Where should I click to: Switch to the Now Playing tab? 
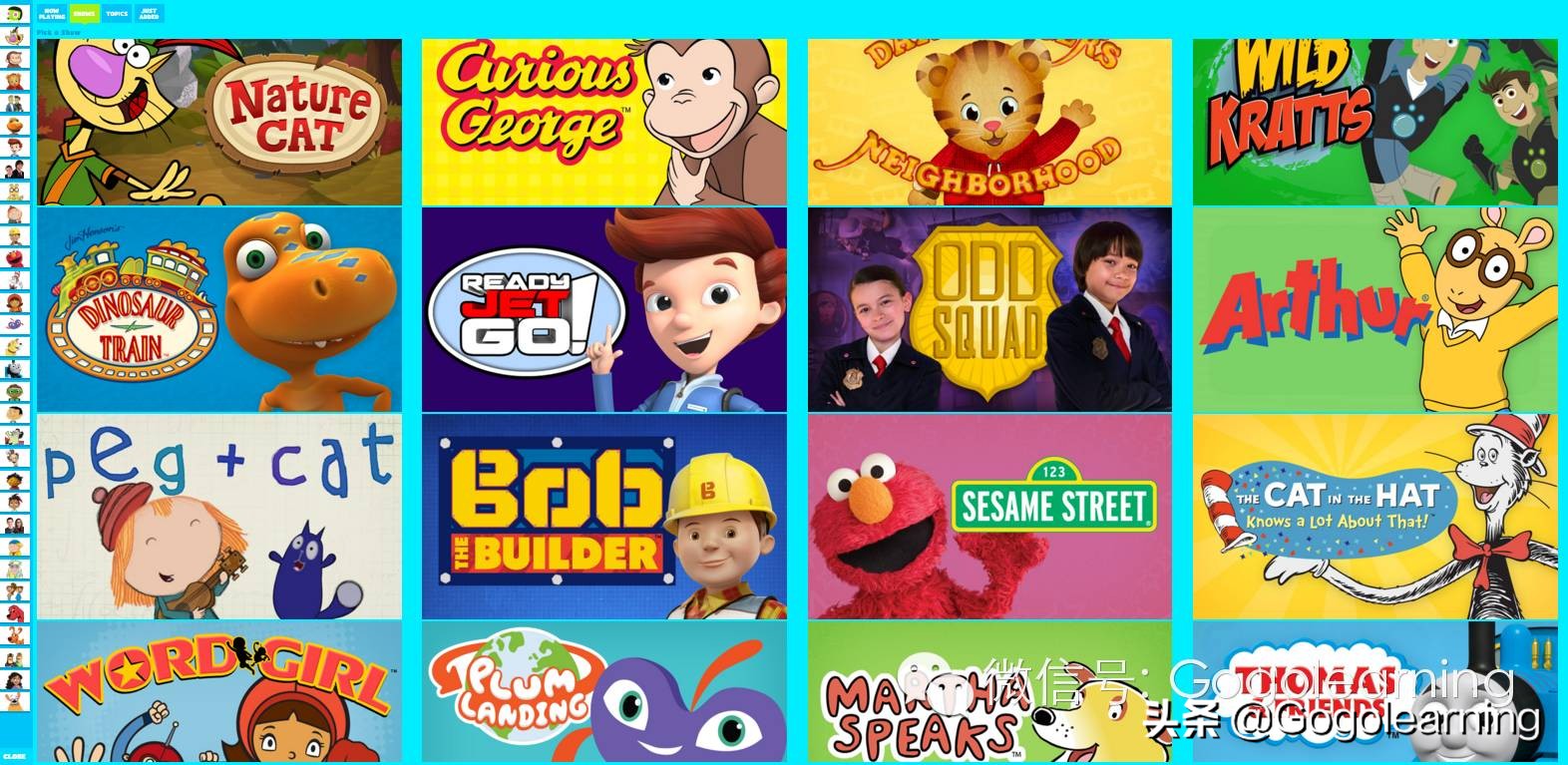(x=52, y=14)
